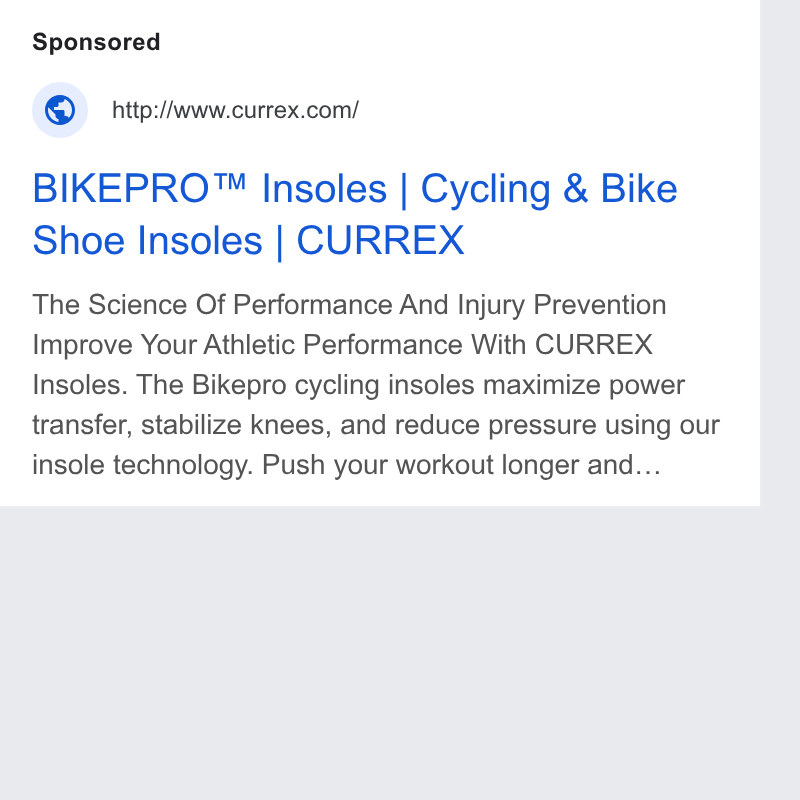
Task: Open the BIKEPRO Insoles sponsored headline link
Action: [x=355, y=214]
